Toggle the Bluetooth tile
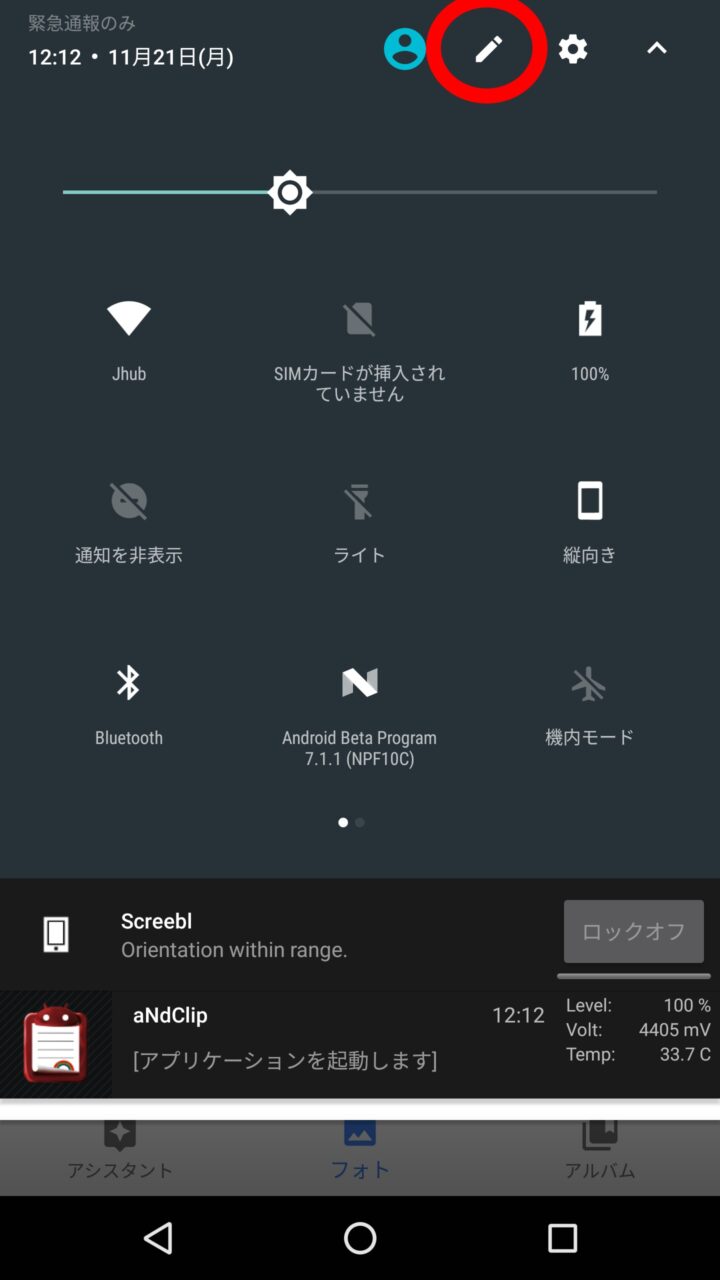The height and width of the screenshot is (1280, 720). 129,684
